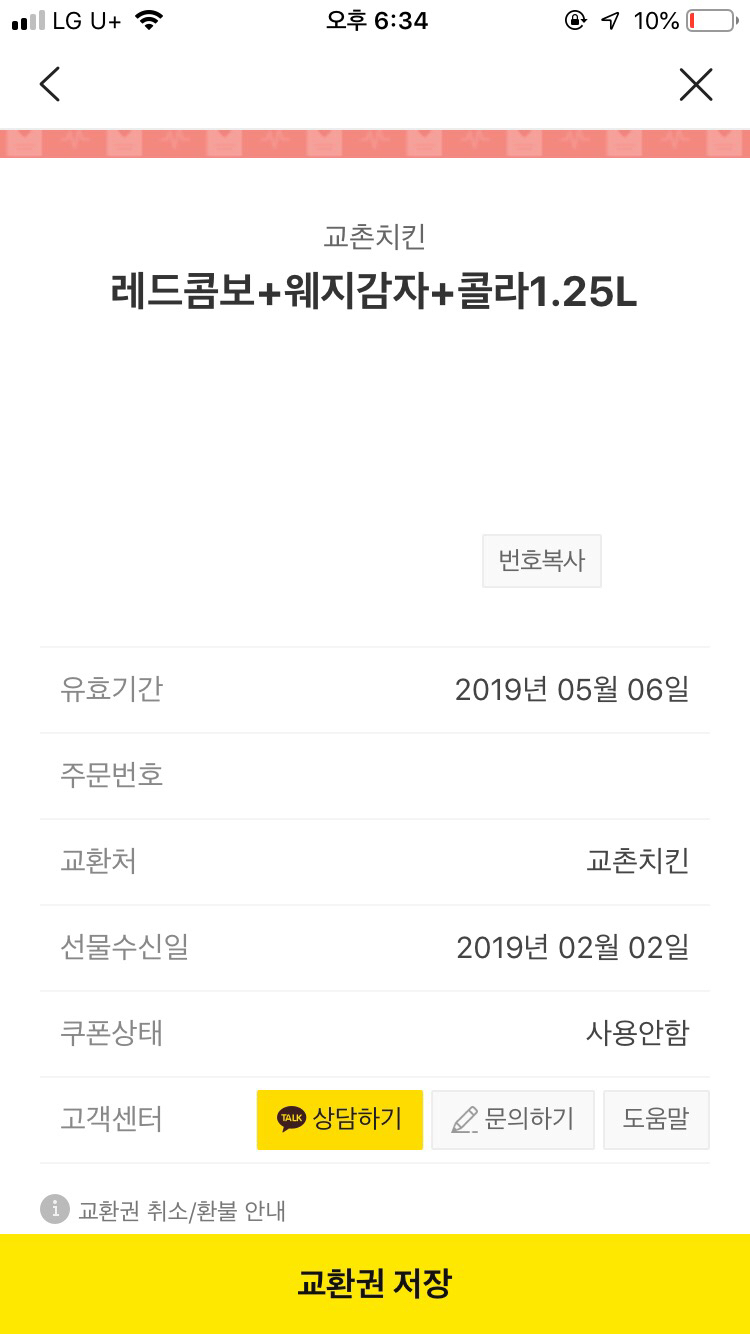Submit an inquiry with 문의하기
The image size is (750, 1334).
pos(512,1119)
